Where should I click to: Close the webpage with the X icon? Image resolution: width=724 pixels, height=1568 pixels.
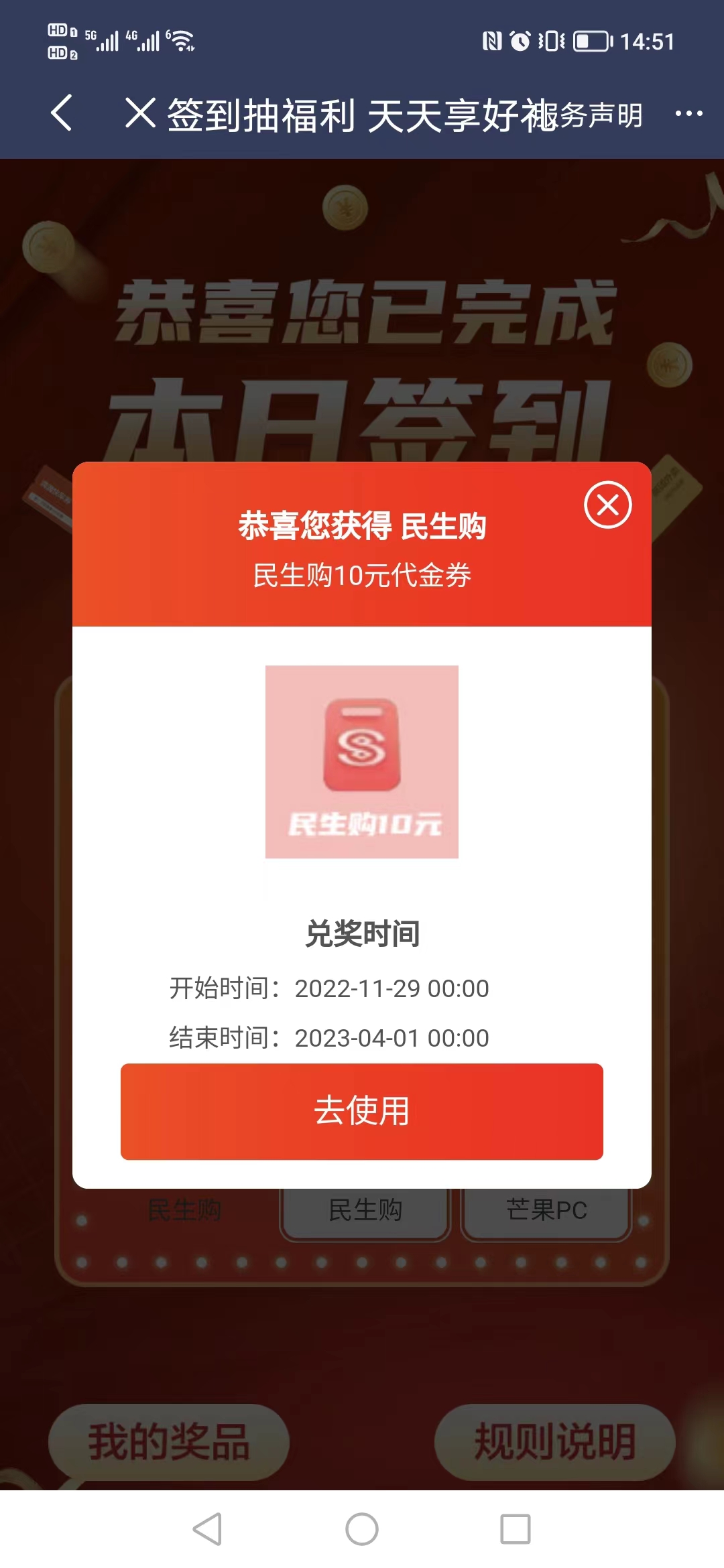[x=140, y=113]
